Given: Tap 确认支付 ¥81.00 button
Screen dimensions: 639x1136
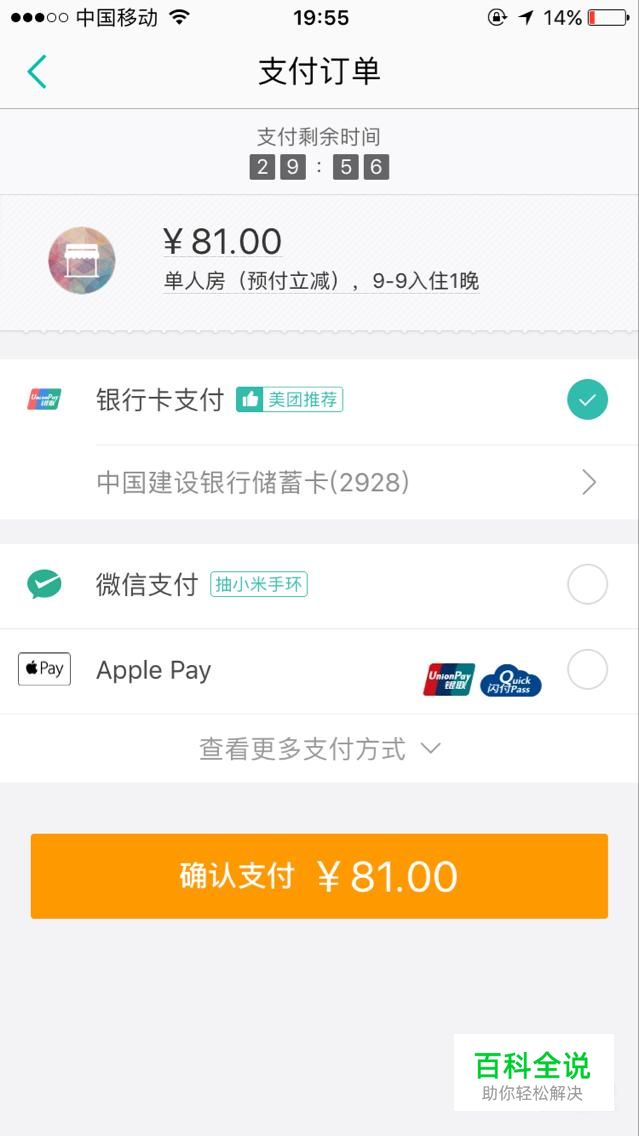Looking at the screenshot, I should (319, 876).
